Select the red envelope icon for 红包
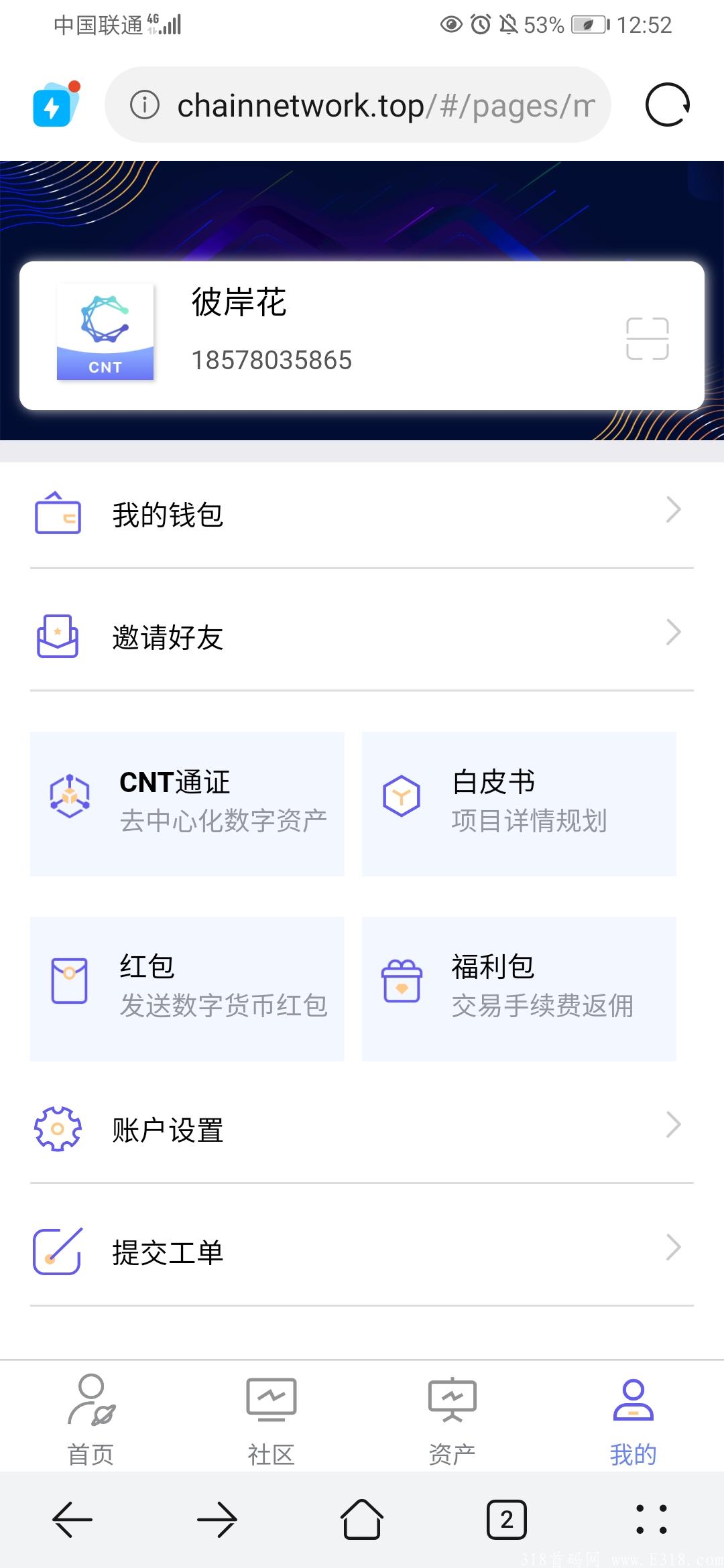Image resolution: width=724 pixels, height=1568 pixels. [70, 982]
